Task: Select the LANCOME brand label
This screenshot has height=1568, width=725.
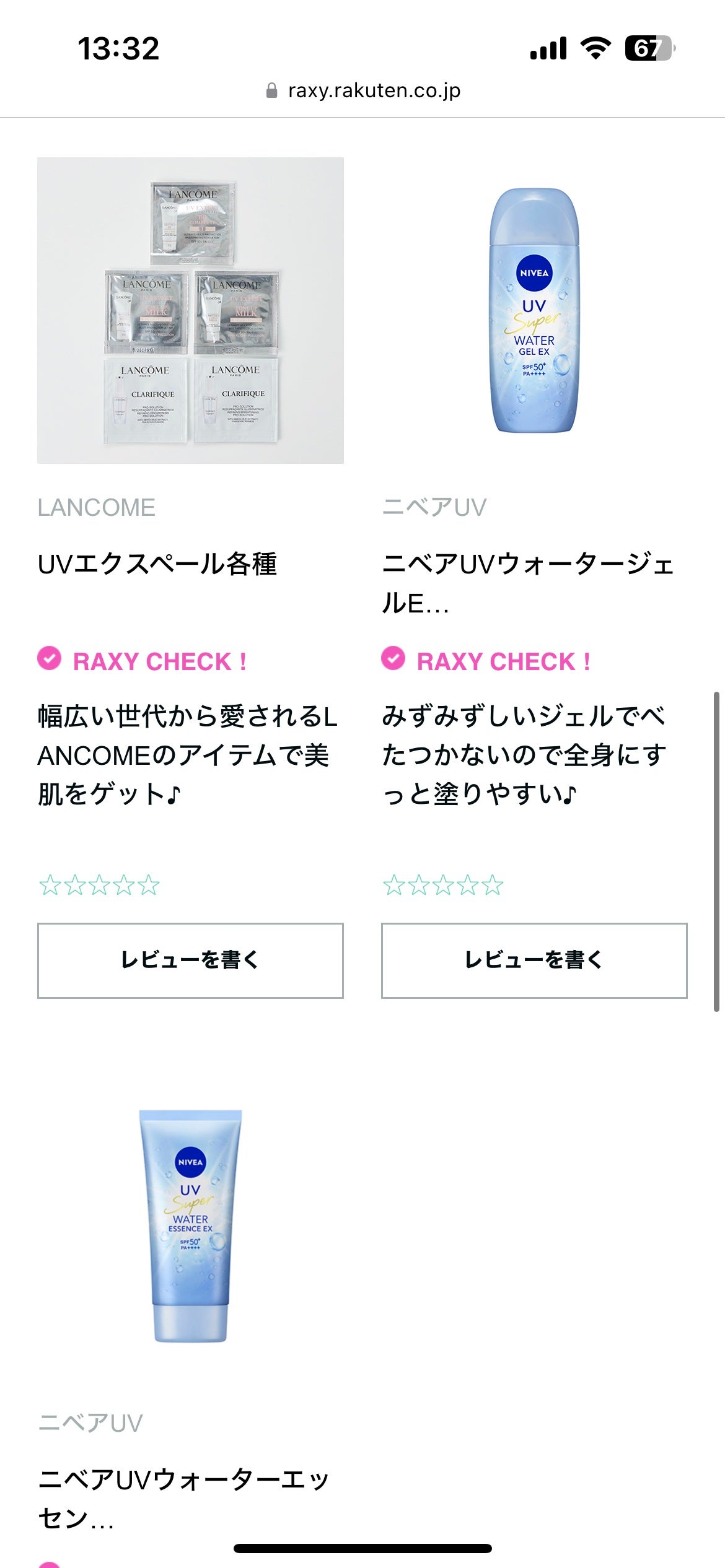Action: point(96,508)
